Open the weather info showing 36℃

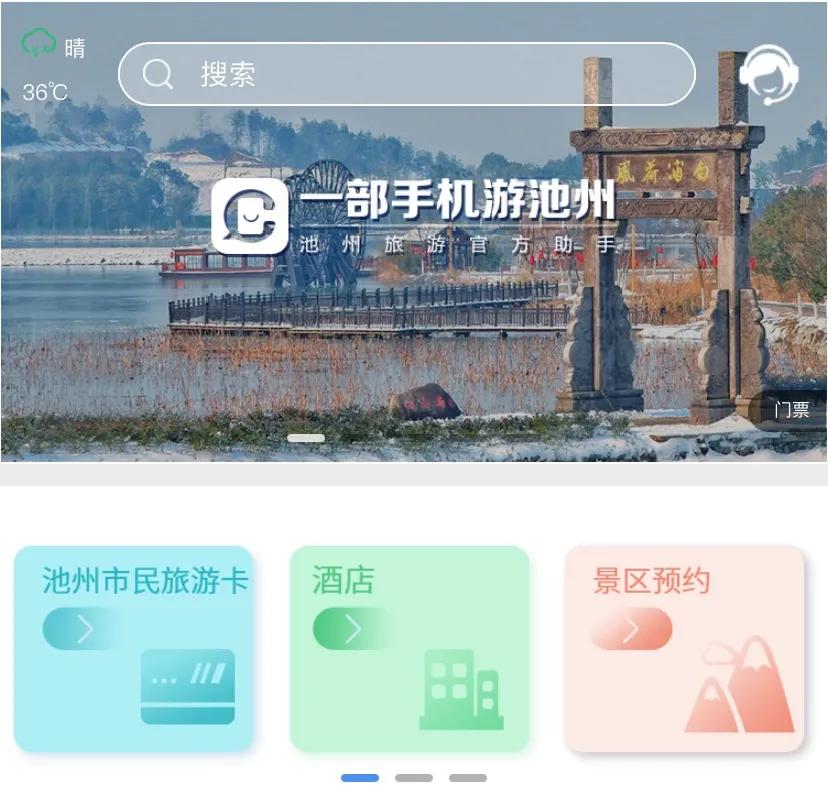(x=50, y=68)
